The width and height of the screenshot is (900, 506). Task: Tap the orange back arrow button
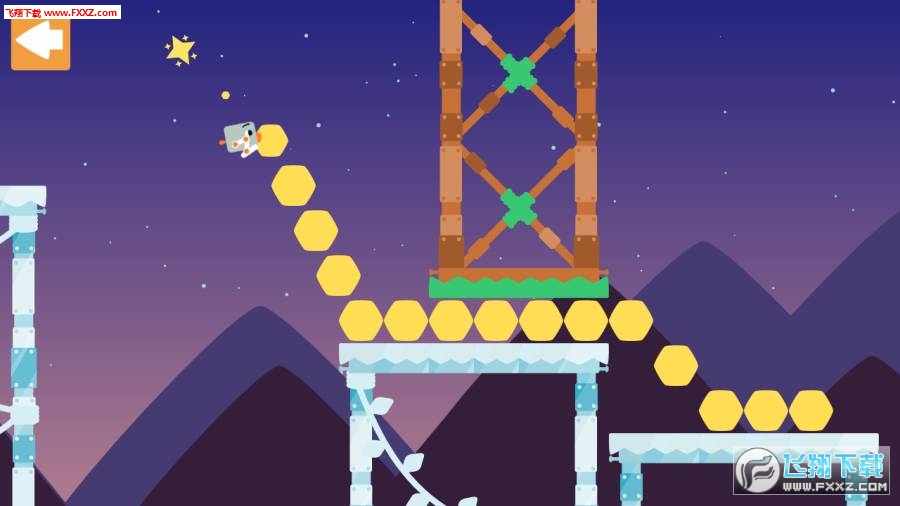tap(40, 42)
